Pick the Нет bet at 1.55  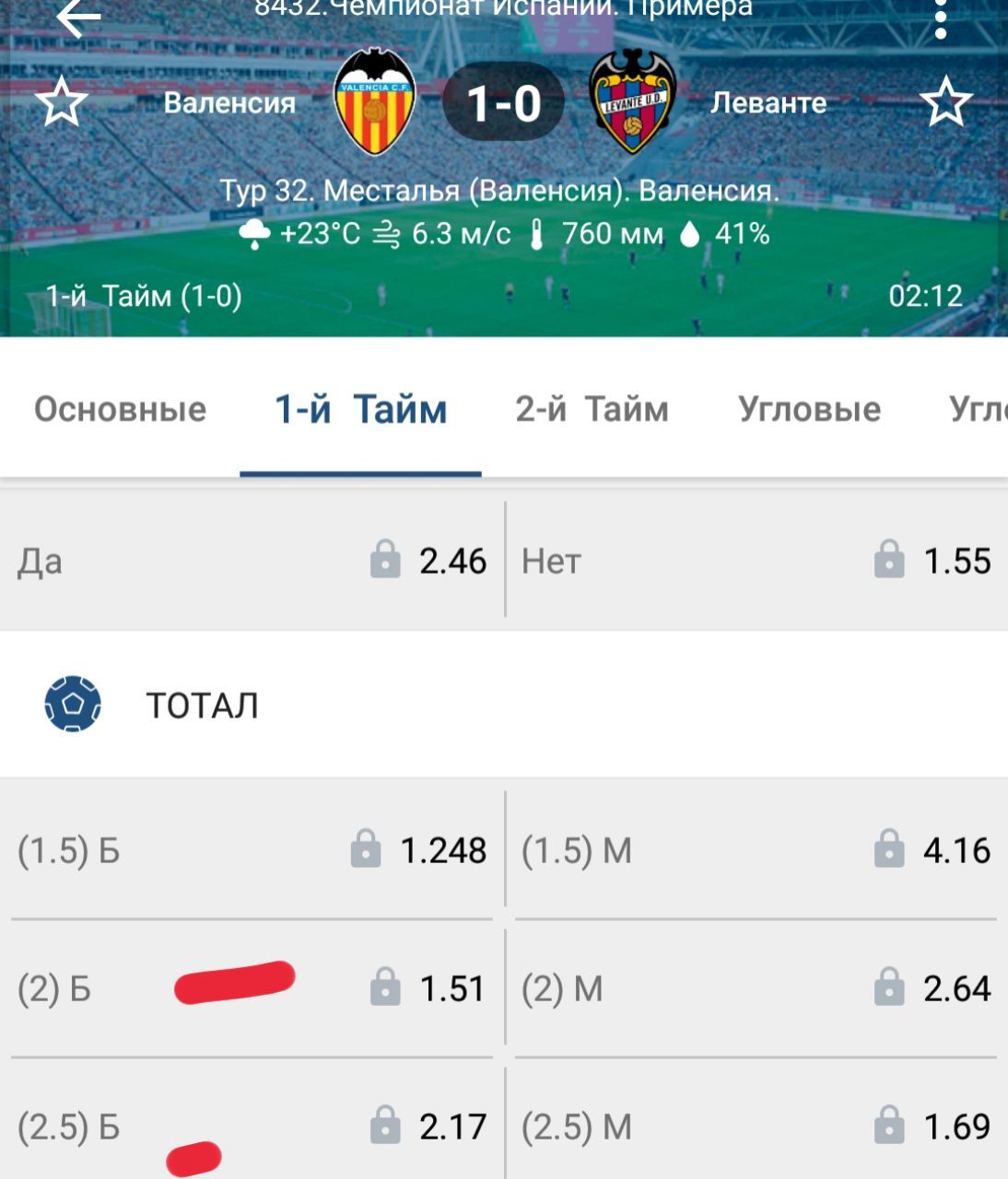[x=756, y=561]
